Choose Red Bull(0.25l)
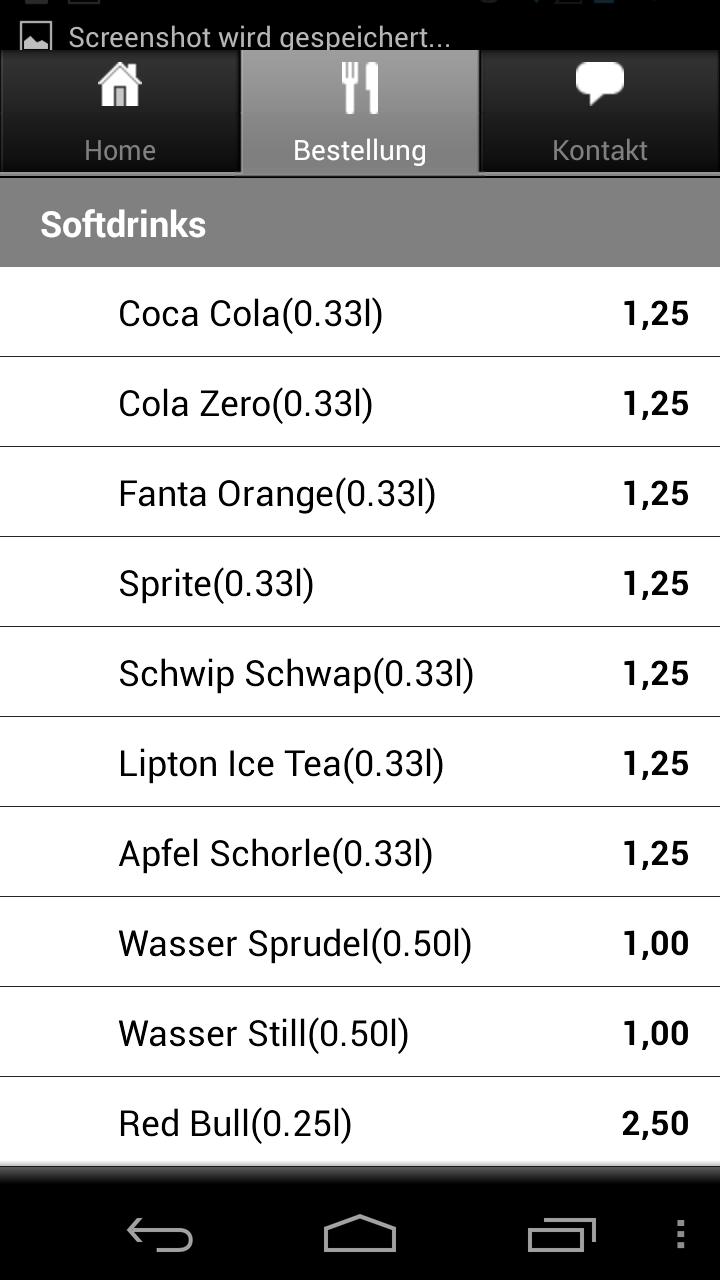Viewport: 720px width, 1280px height. (360, 1122)
